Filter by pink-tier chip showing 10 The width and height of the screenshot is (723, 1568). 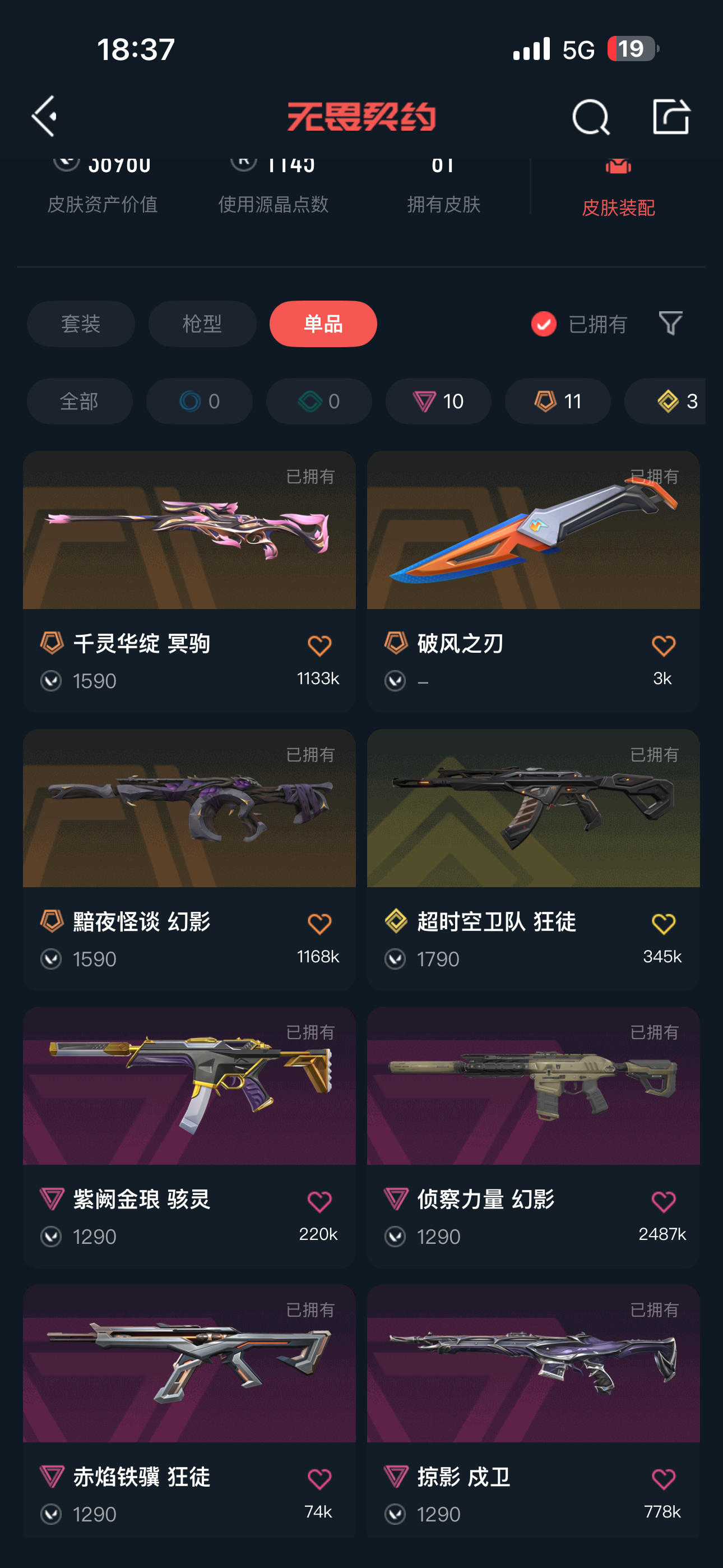438,401
